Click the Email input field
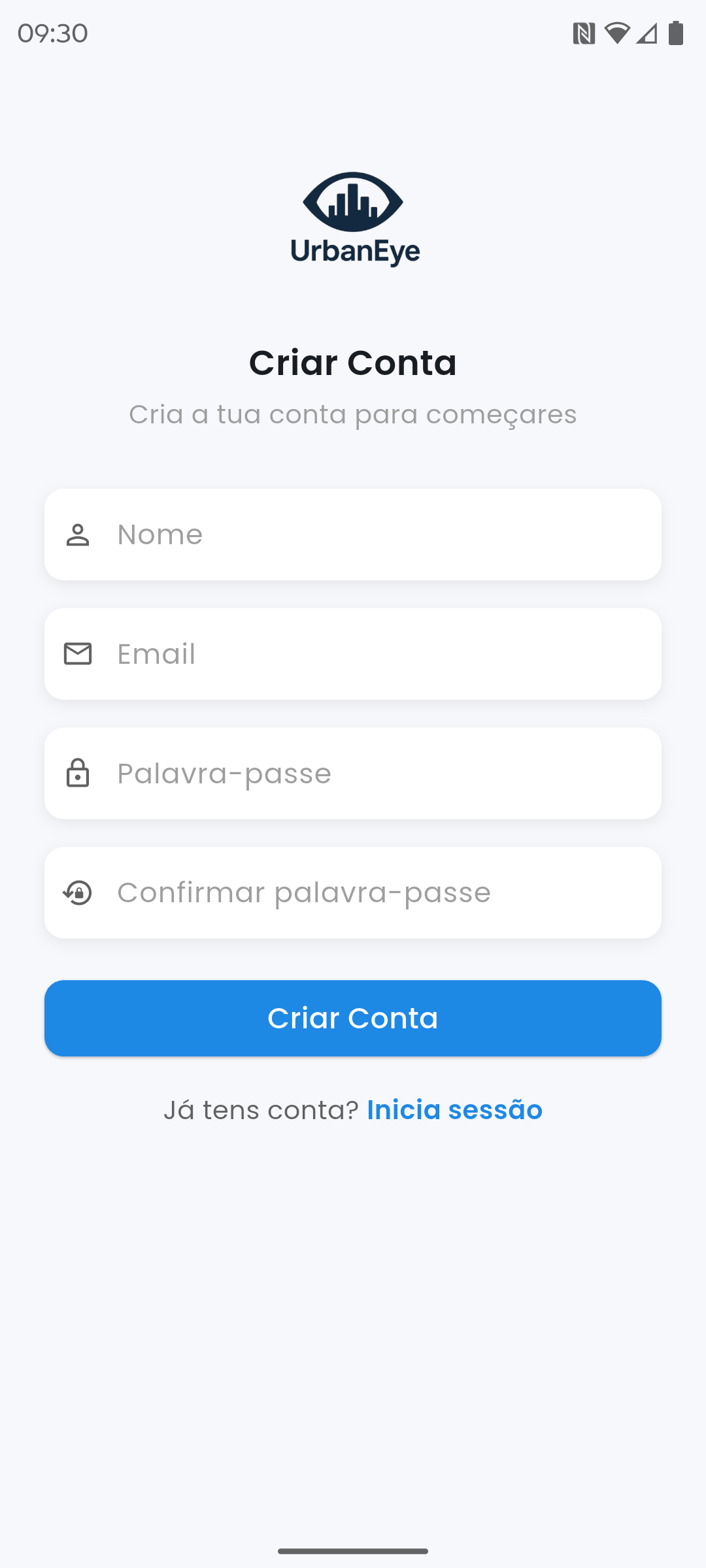The height and width of the screenshot is (1568, 706). click(x=353, y=653)
